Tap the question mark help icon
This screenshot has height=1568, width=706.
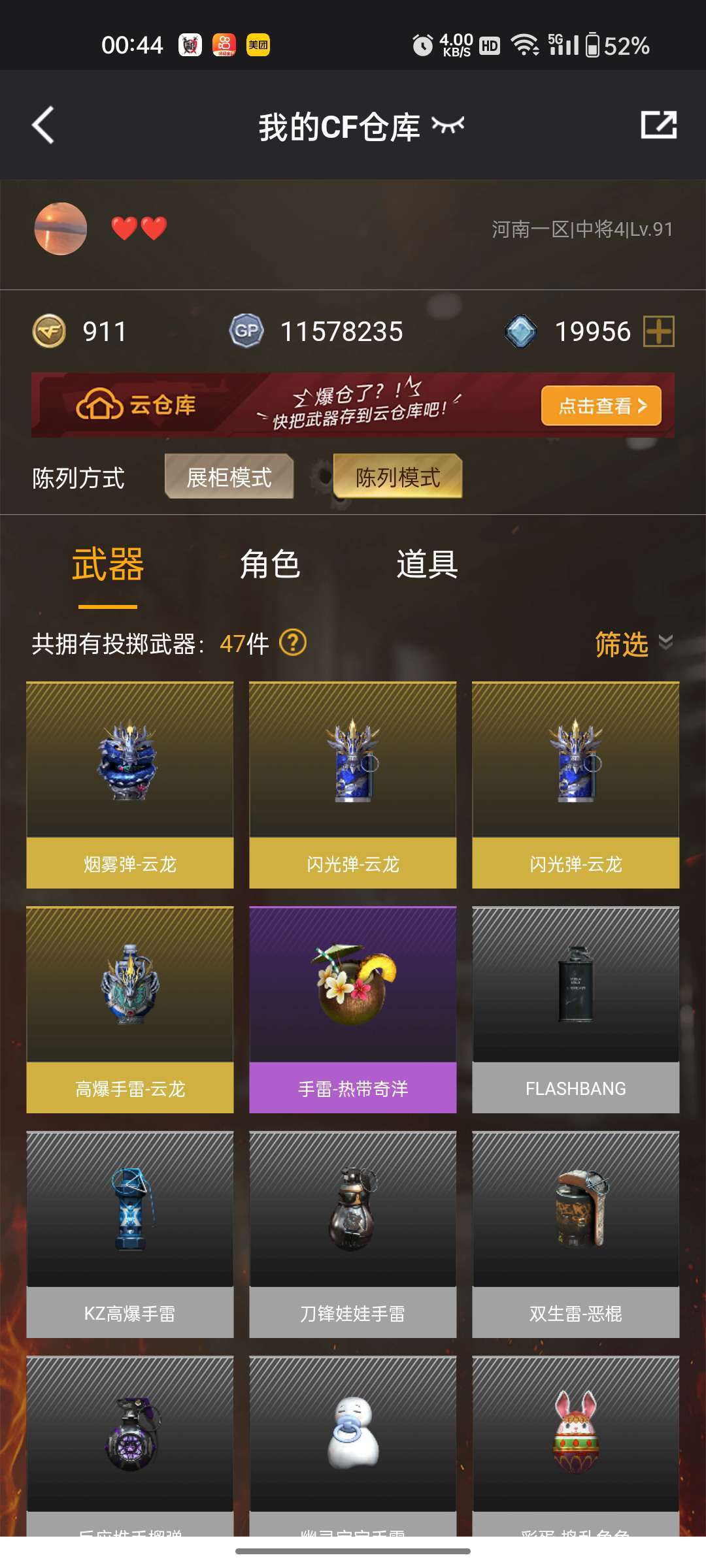click(x=293, y=643)
